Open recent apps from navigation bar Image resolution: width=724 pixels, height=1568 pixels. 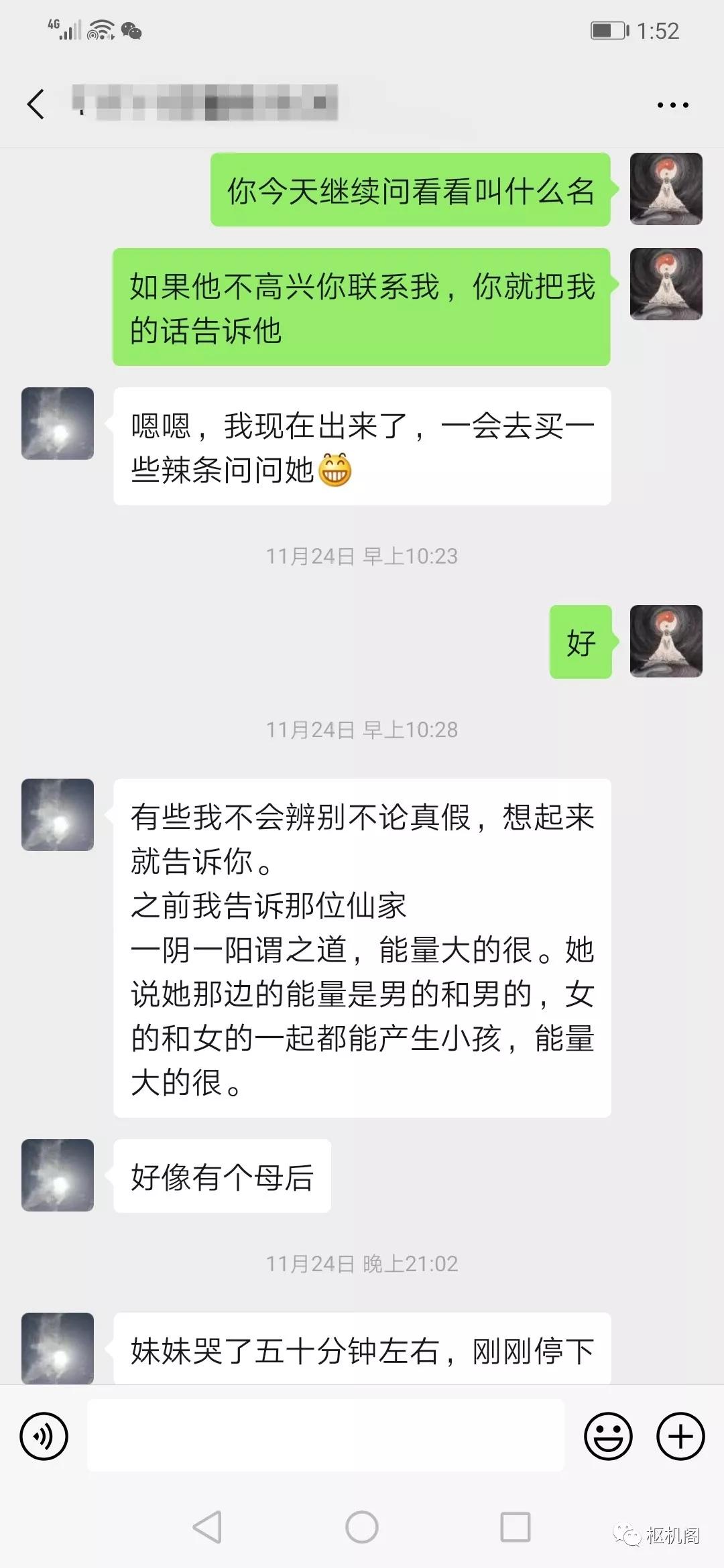pyautogui.click(x=516, y=1528)
